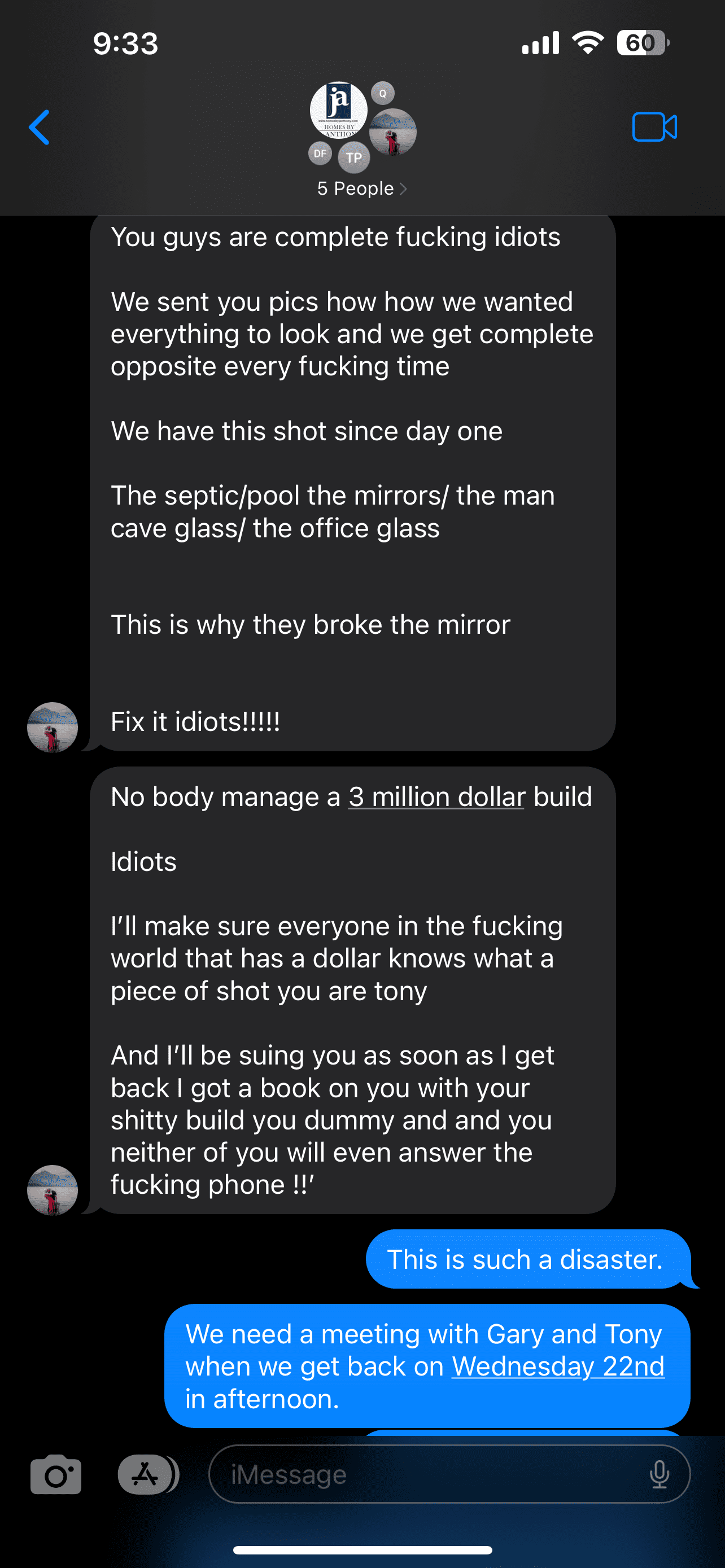Screen dimensions: 725x1568
Task: Open the iMessage apps drawer
Action: pos(146,1474)
